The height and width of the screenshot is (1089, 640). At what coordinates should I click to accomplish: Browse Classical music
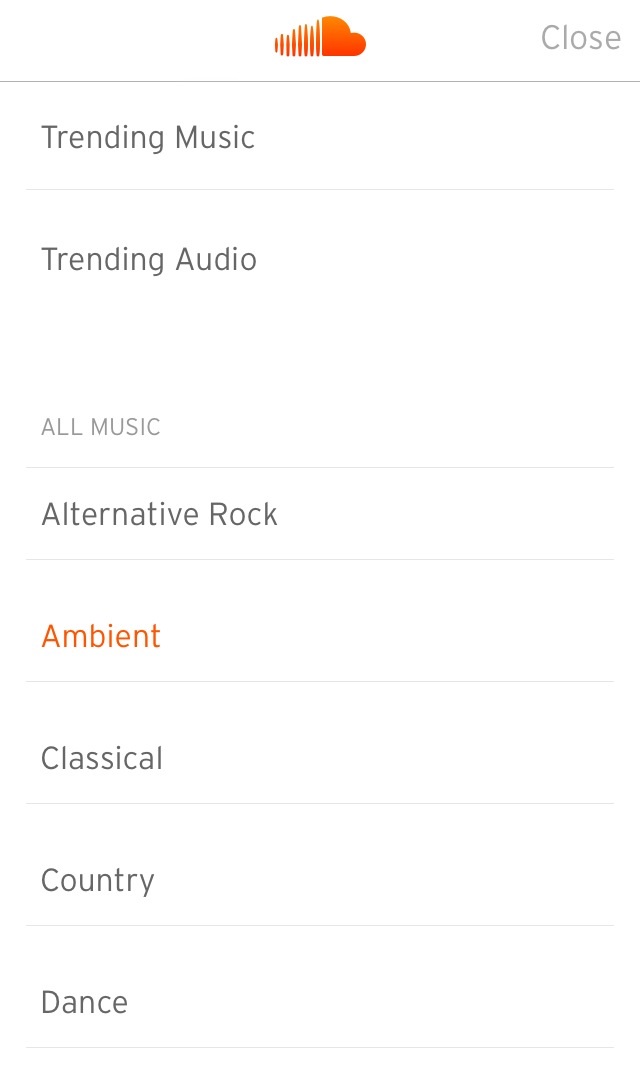(x=102, y=758)
